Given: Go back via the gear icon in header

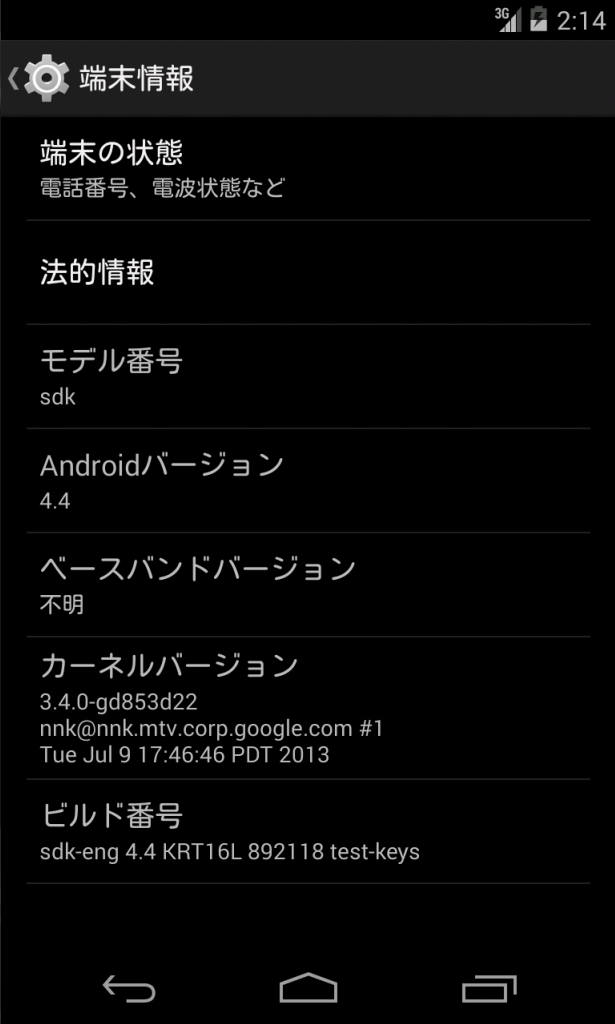Looking at the screenshot, I should click(39, 78).
